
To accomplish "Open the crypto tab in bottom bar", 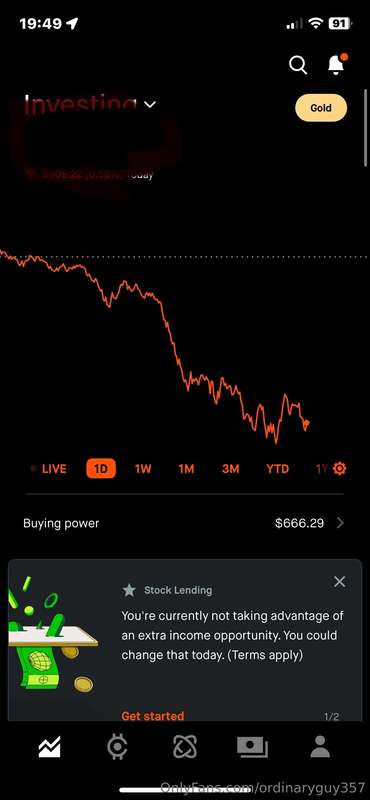I will tap(117, 747).
